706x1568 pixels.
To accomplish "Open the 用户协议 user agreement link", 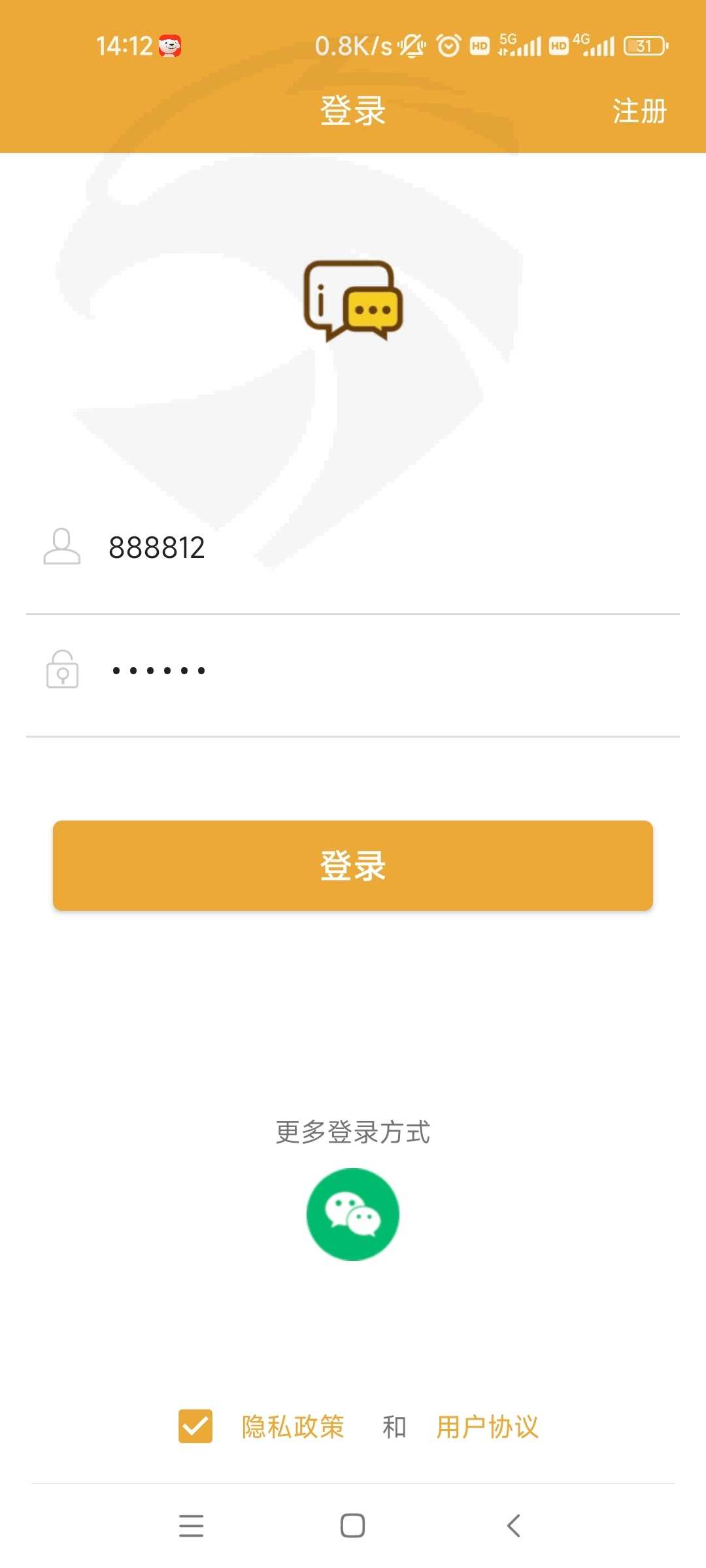I will [x=488, y=1427].
